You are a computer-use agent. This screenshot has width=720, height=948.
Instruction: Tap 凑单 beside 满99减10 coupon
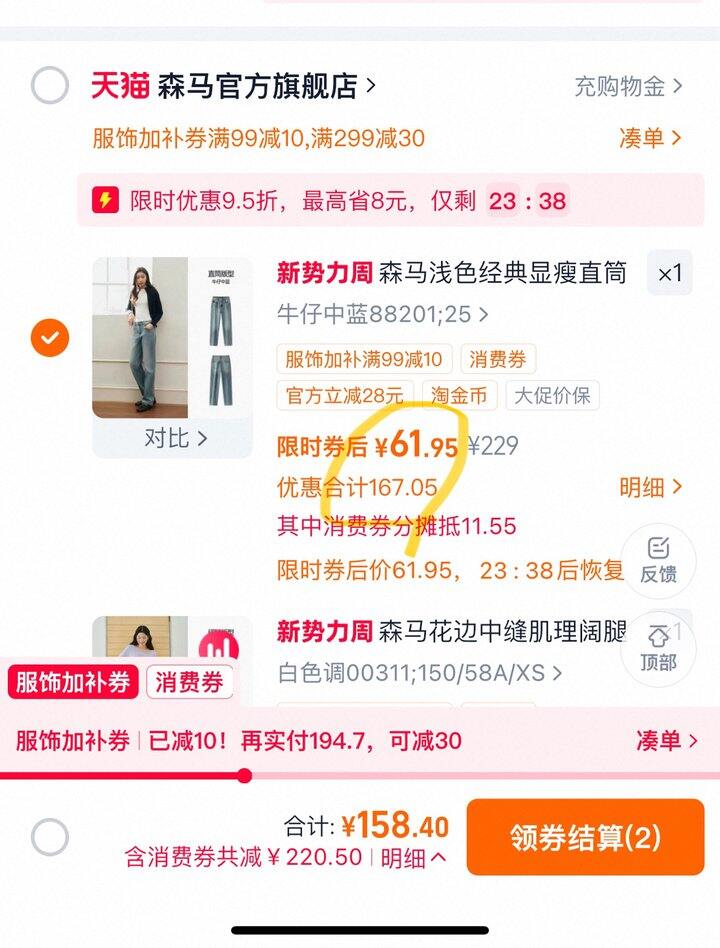coord(649,138)
